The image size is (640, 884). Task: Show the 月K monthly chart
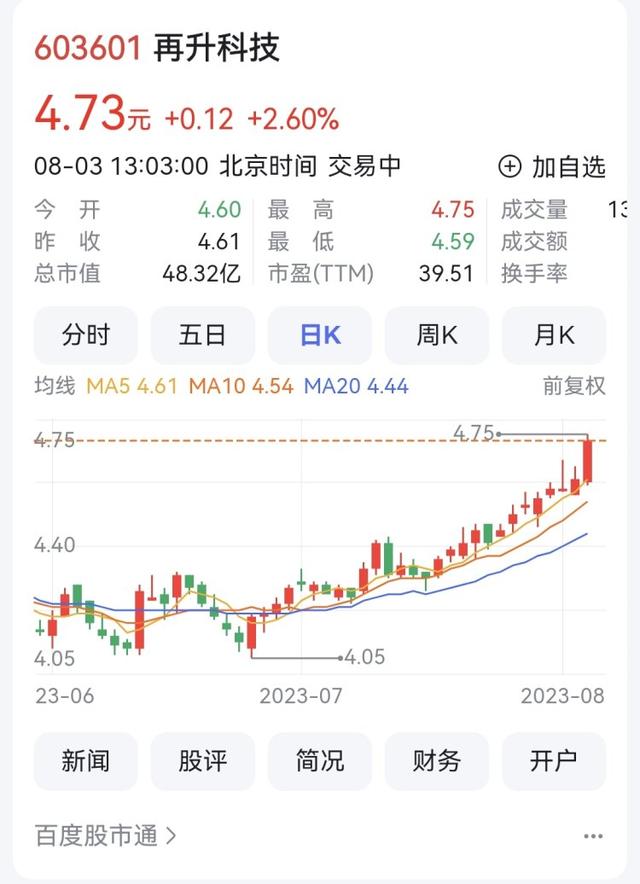tap(554, 335)
